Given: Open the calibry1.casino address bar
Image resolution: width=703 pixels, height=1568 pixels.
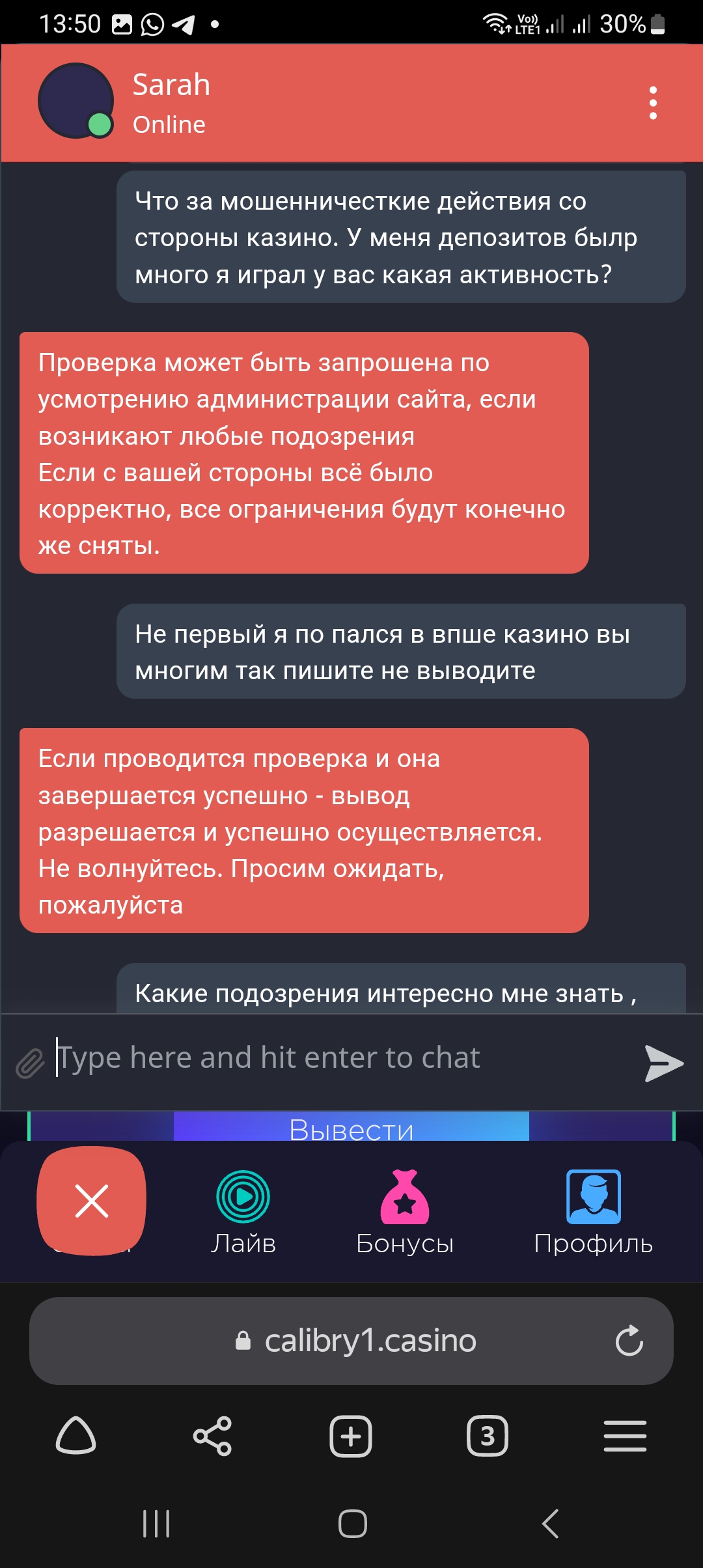Looking at the screenshot, I should 370,1341.
